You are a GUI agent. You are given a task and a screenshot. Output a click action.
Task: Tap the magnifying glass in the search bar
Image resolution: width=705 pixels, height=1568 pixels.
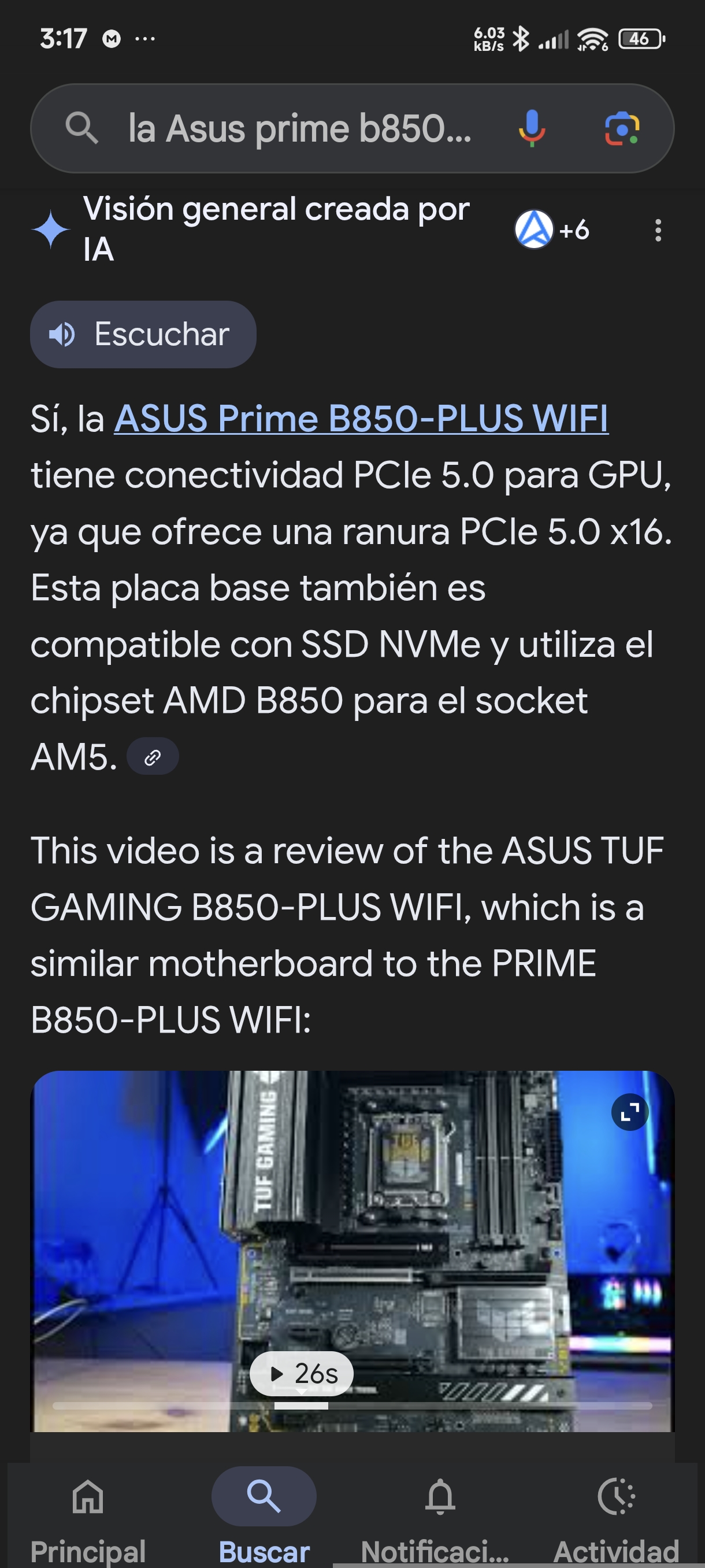pyautogui.click(x=83, y=128)
